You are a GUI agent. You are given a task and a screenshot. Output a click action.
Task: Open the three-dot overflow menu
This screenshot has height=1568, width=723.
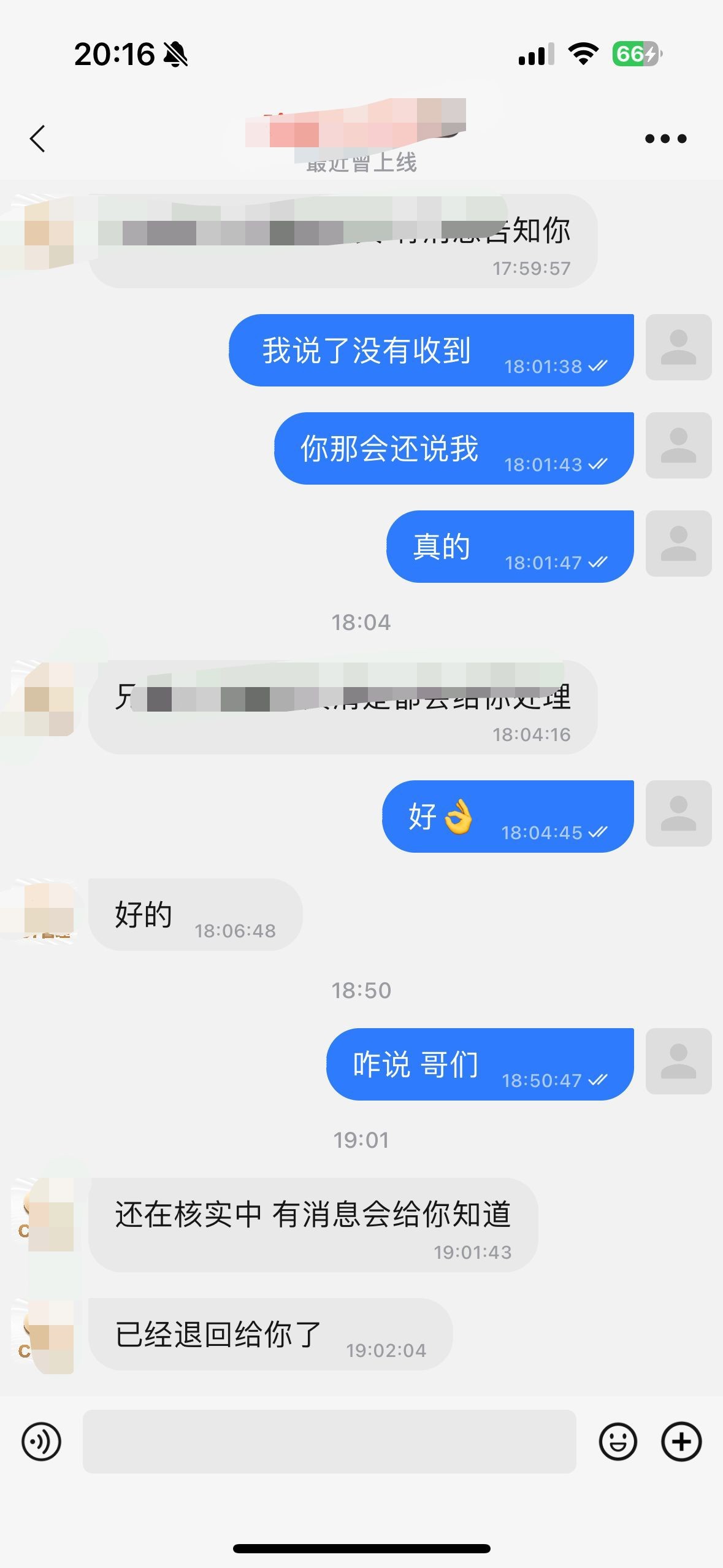[x=665, y=139]
